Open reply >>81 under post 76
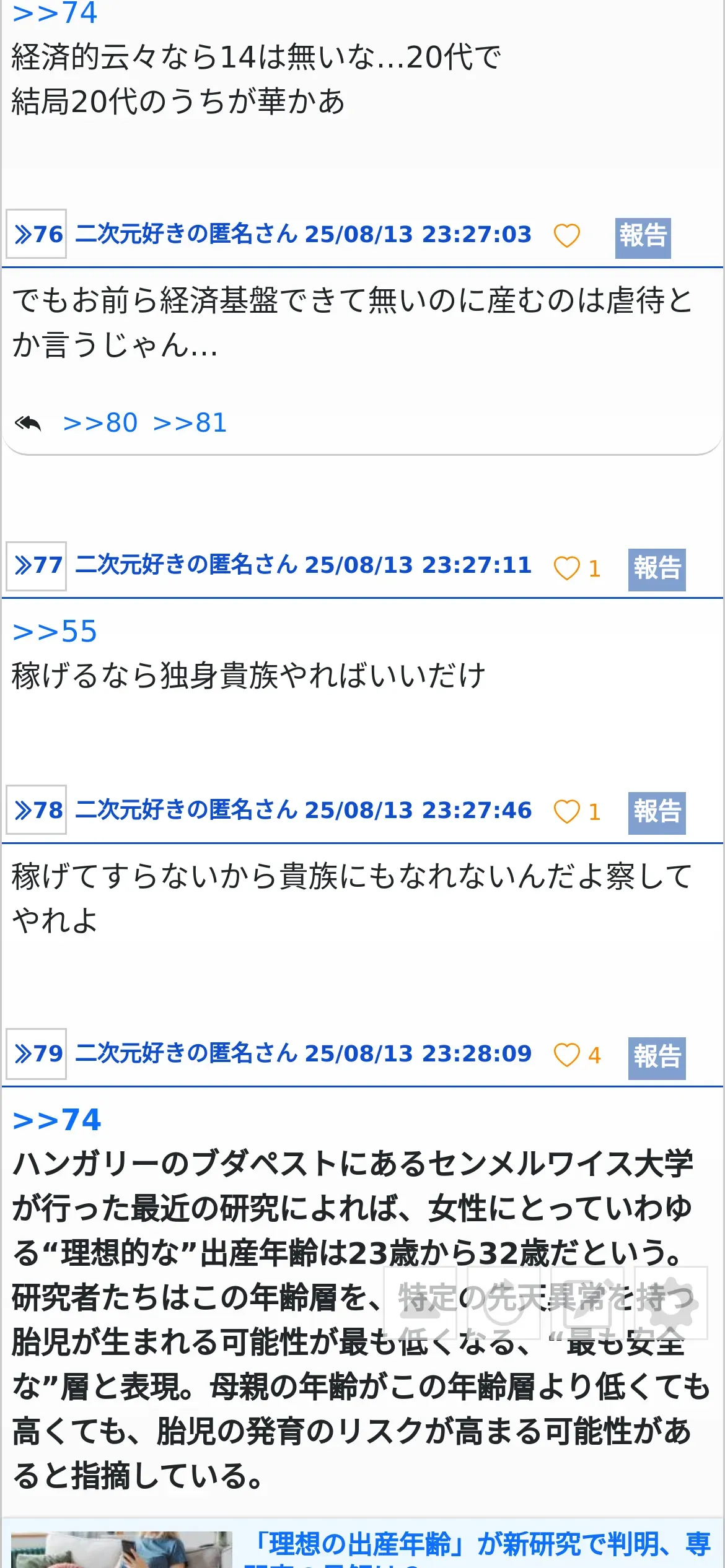The width and height of the screenshot is (725, 1568). coord(190,423)
